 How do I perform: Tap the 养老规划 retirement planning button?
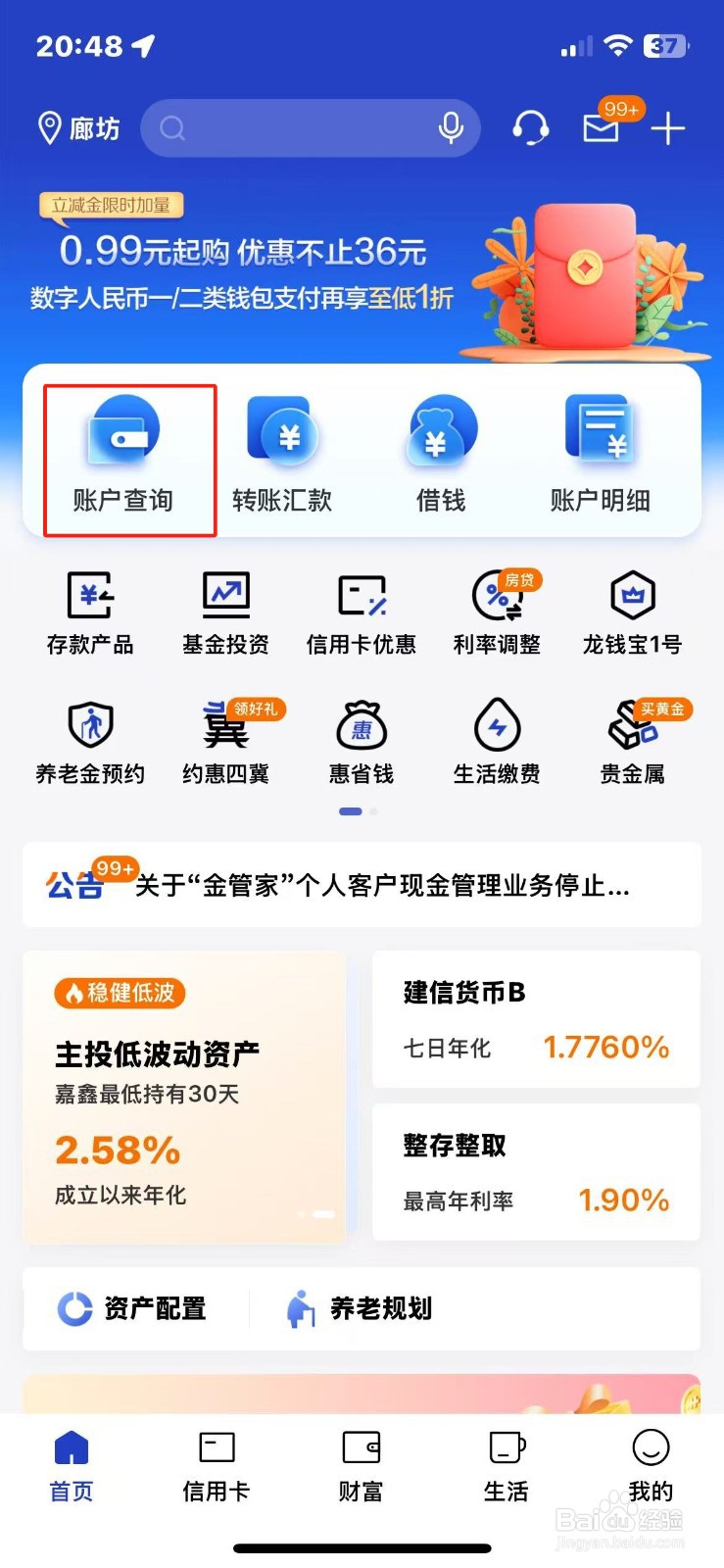tap(380, 1308)
